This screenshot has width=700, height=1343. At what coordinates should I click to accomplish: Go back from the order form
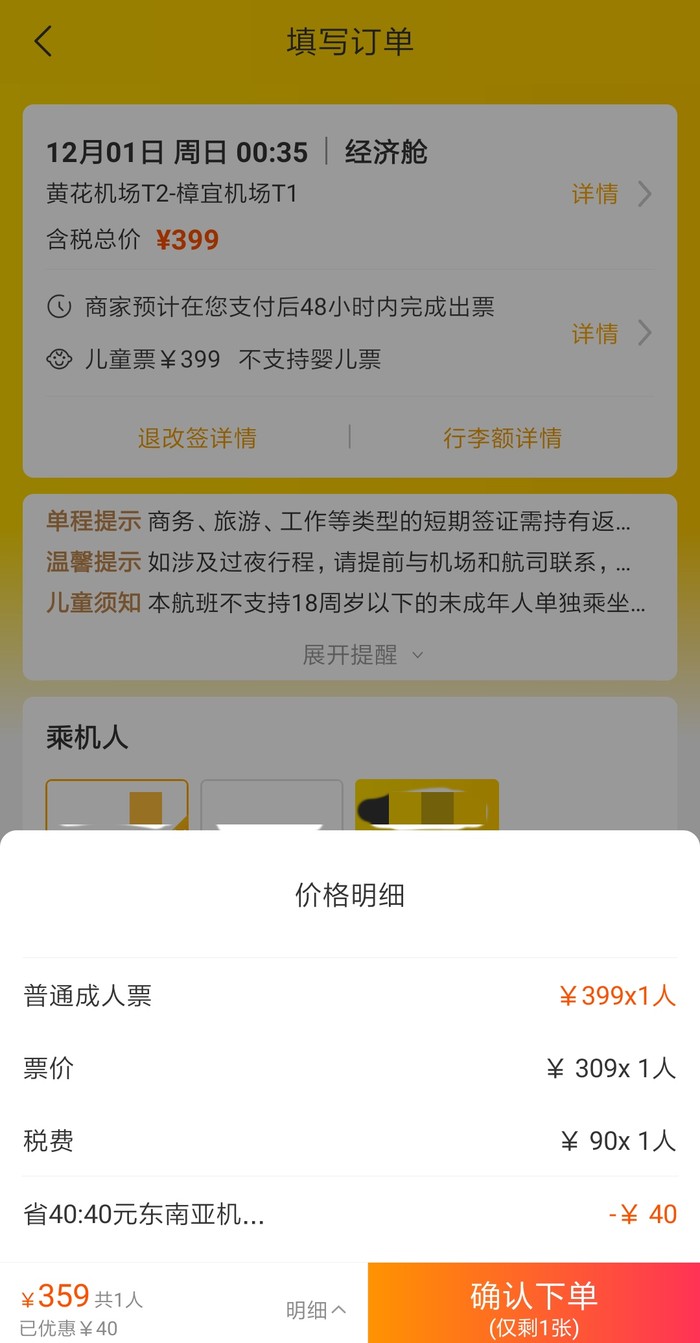pyautogui.click(x=42, y=42)
